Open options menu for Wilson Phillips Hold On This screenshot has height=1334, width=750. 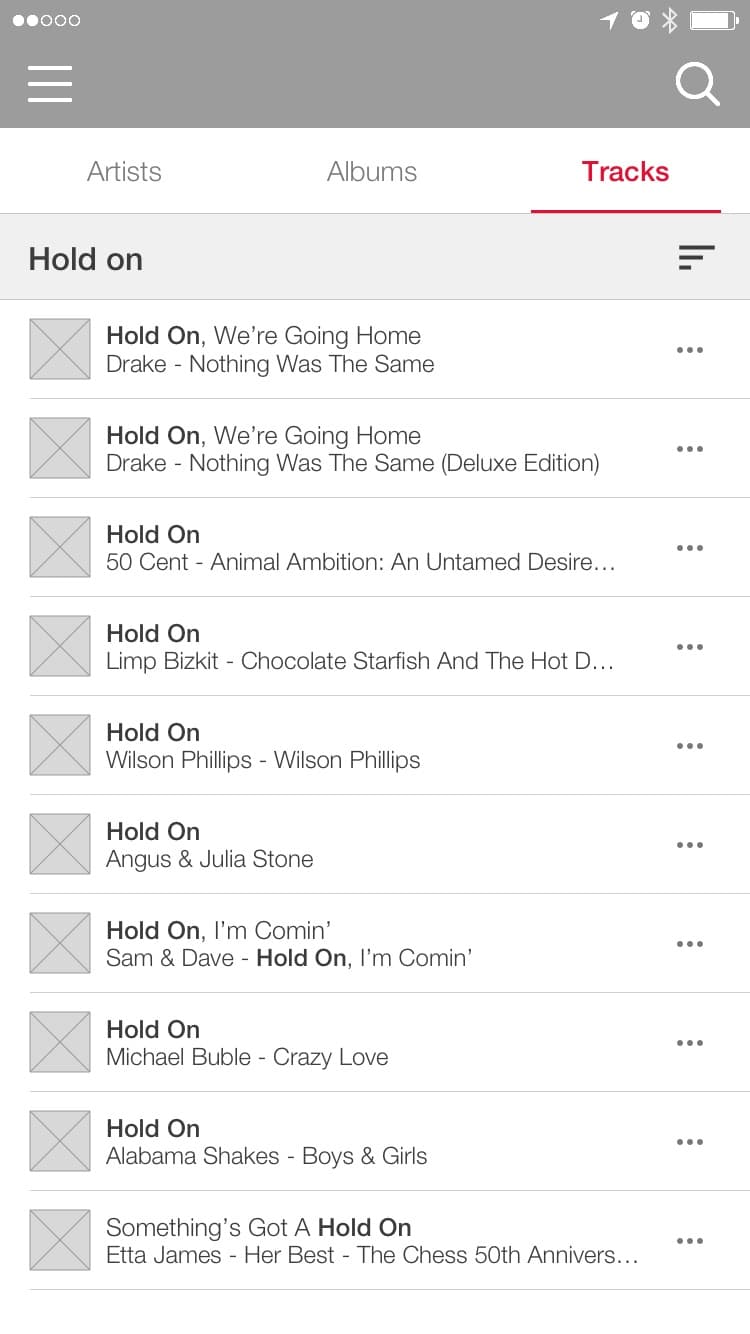(690, 745)
